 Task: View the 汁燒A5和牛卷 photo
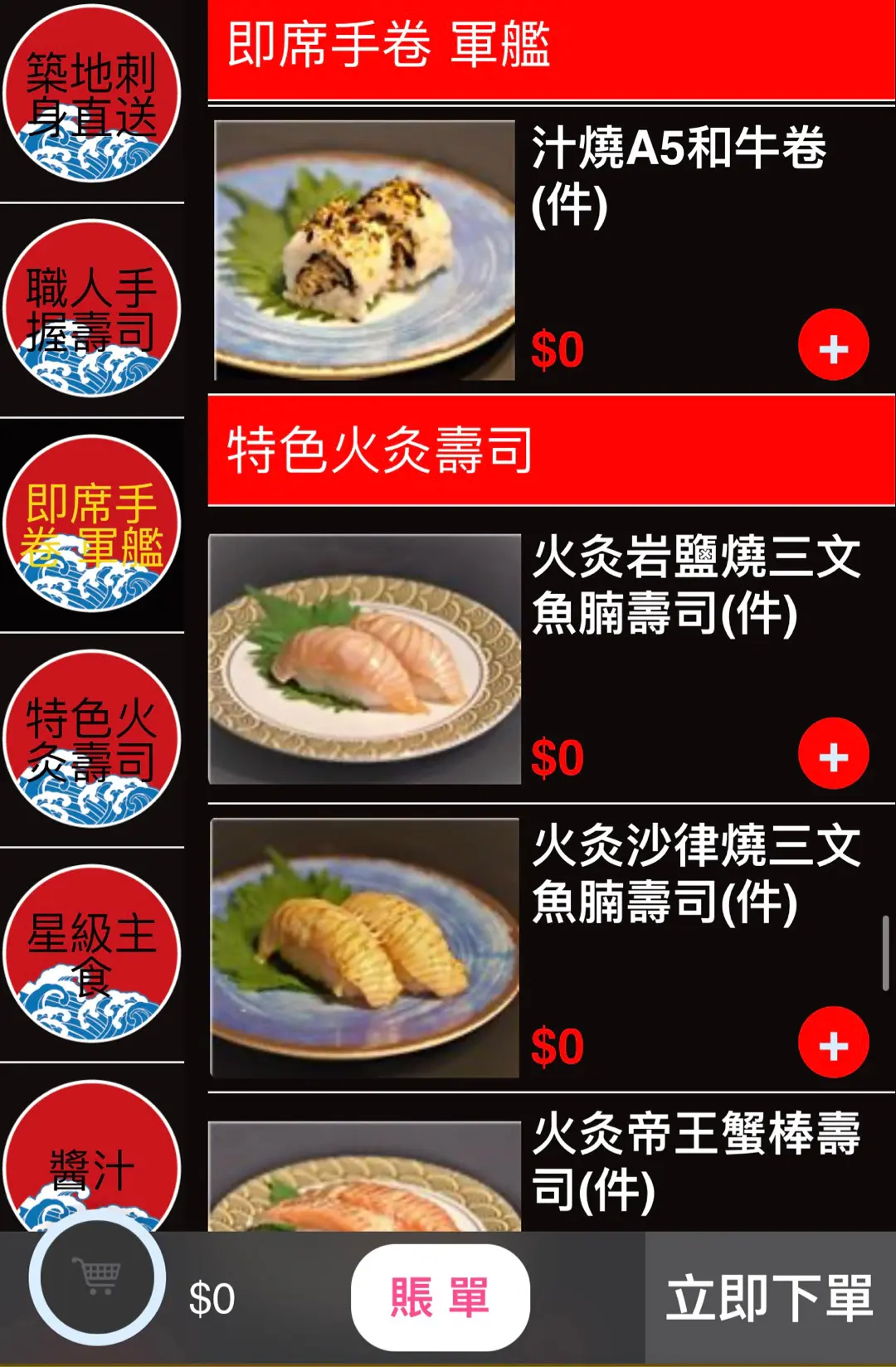[364, 251]
